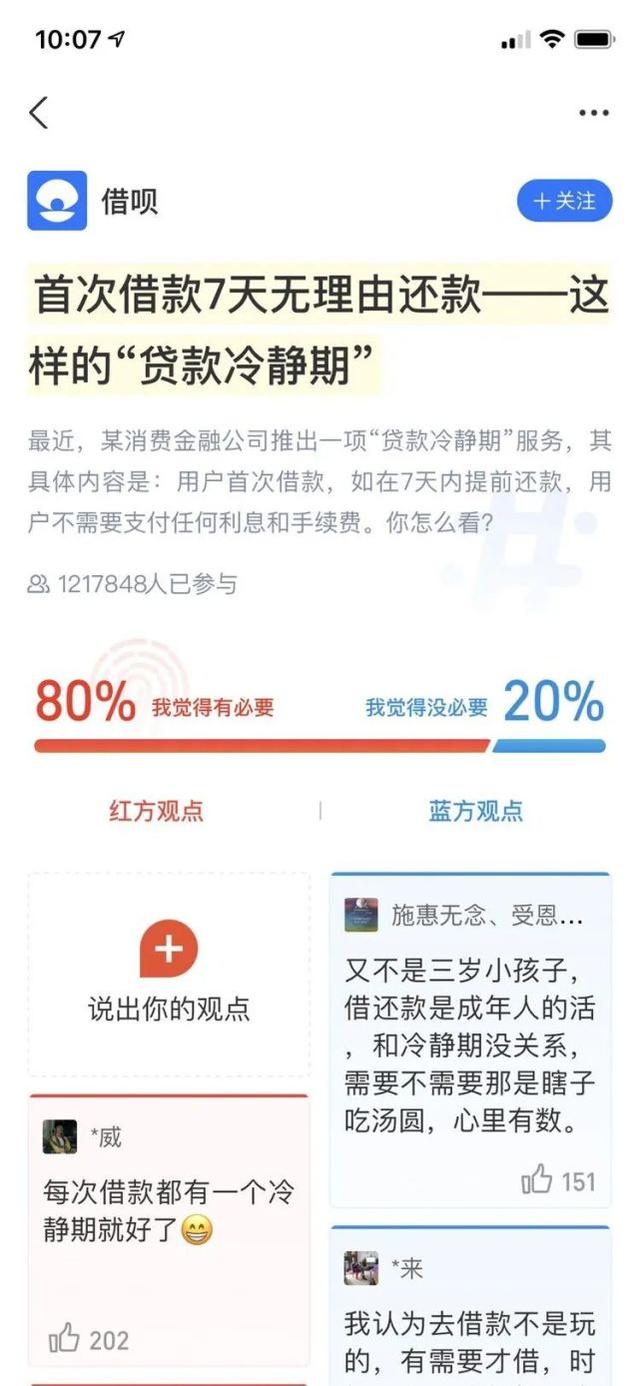The width and height of the screenshot is (640, 1386).
Task: Vote 我觉得有必要 on the red side
Action: 212,707
